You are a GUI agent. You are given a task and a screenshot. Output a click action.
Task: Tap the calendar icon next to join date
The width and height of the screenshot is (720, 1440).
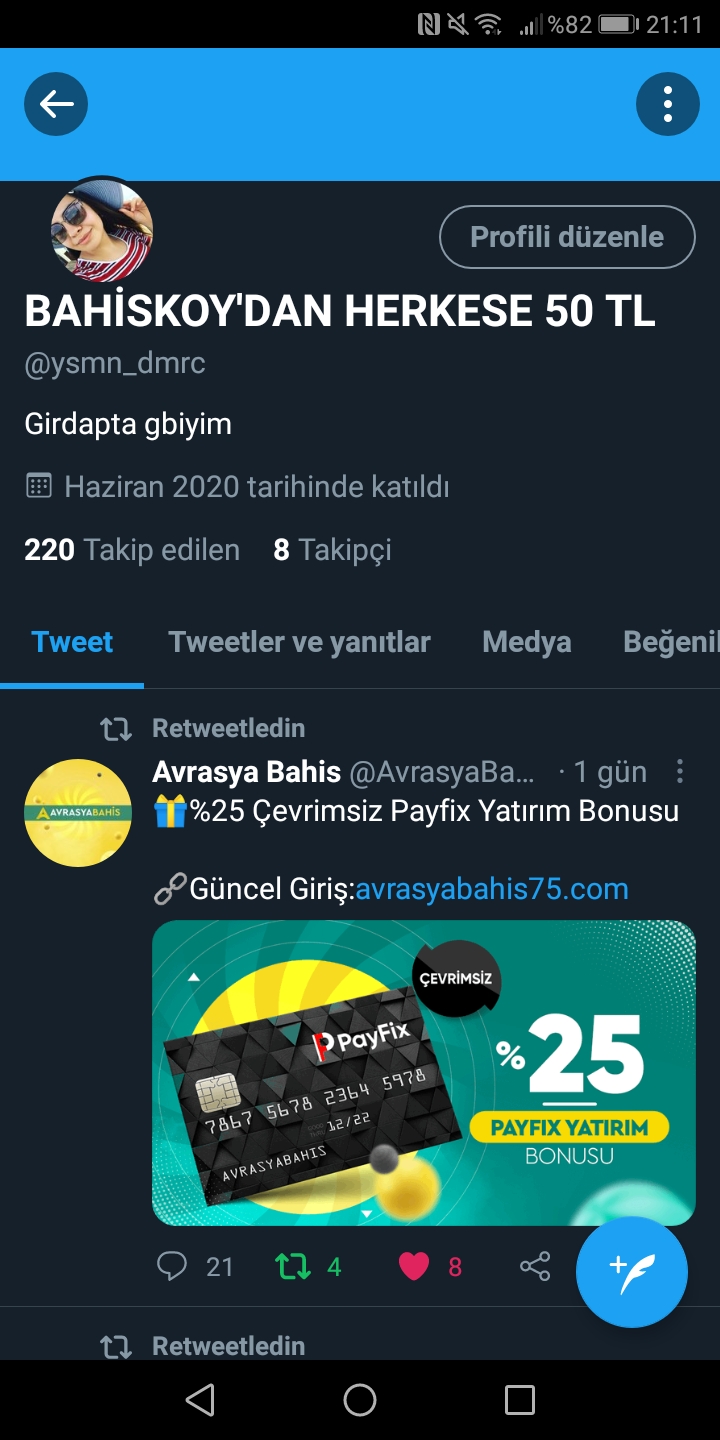pyautogui.click(x=38, y=486)
